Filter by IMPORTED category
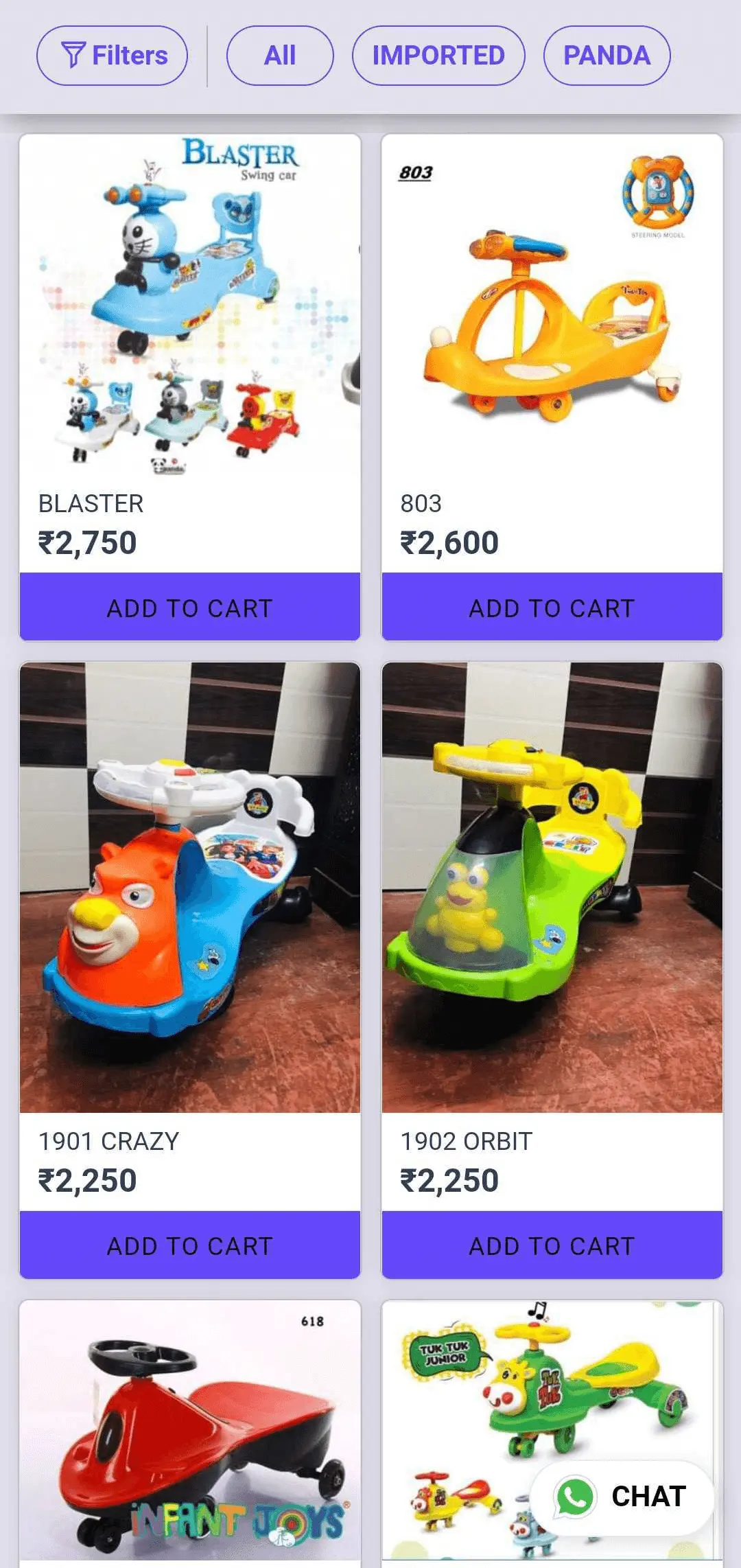 [438, 56]
